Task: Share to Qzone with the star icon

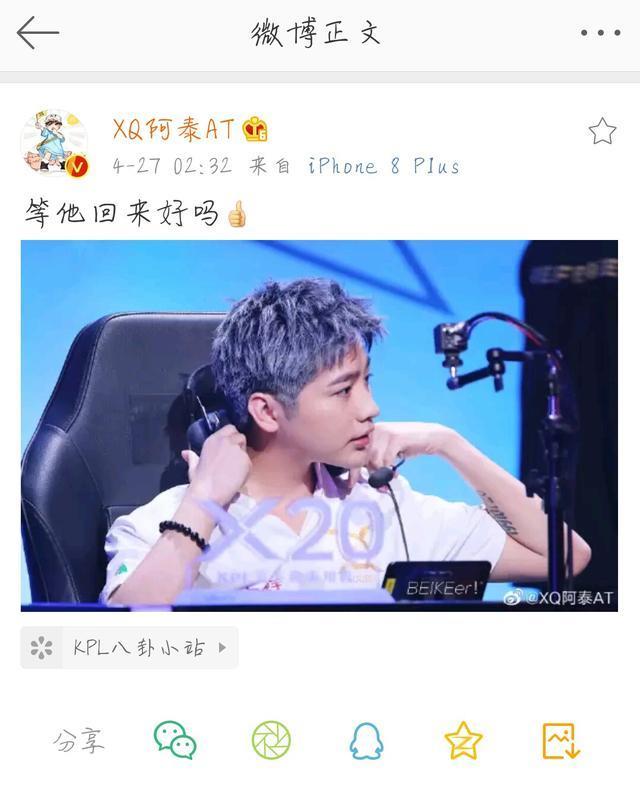Action: click(x=463, y=741)
